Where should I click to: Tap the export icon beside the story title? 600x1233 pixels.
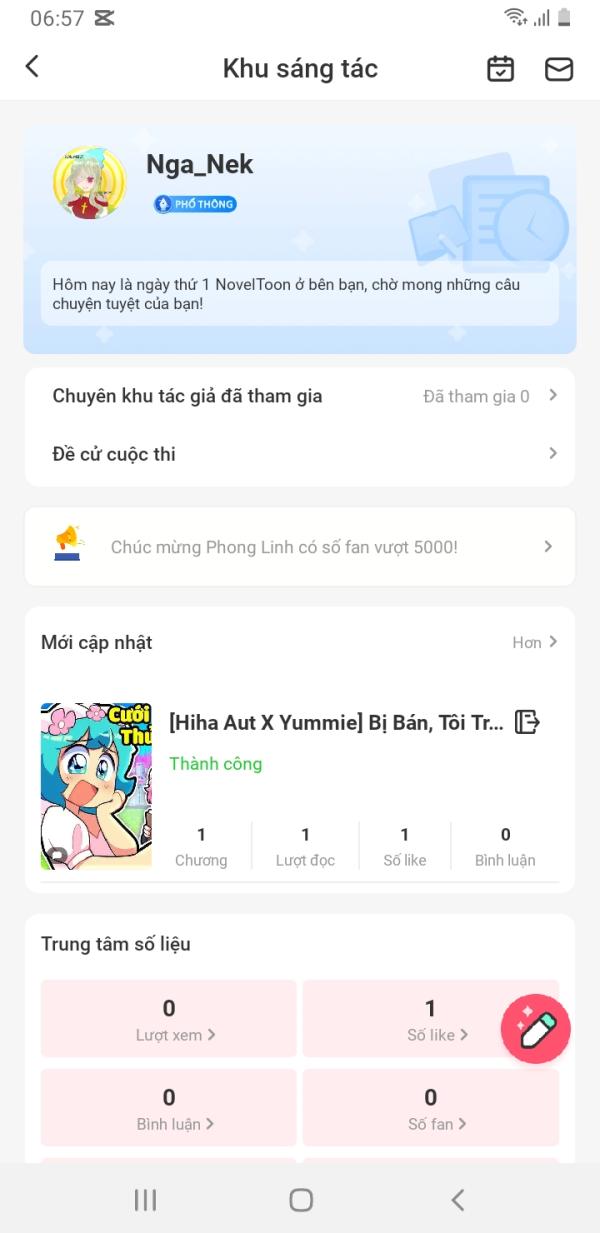tap(527, 722)
